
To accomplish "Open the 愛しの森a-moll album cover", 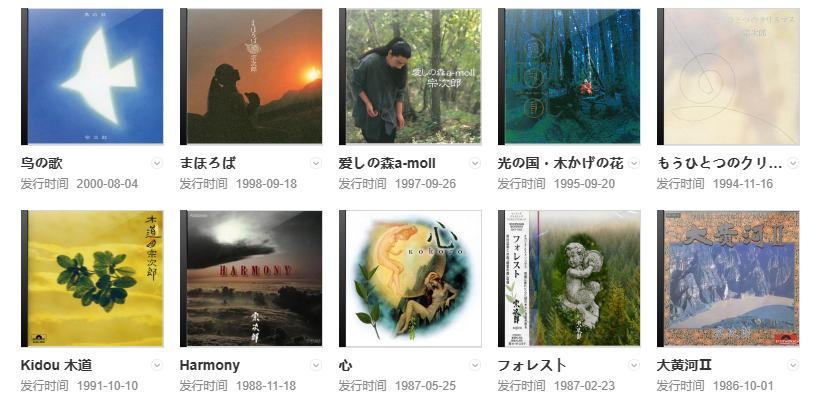I will 412,77.
